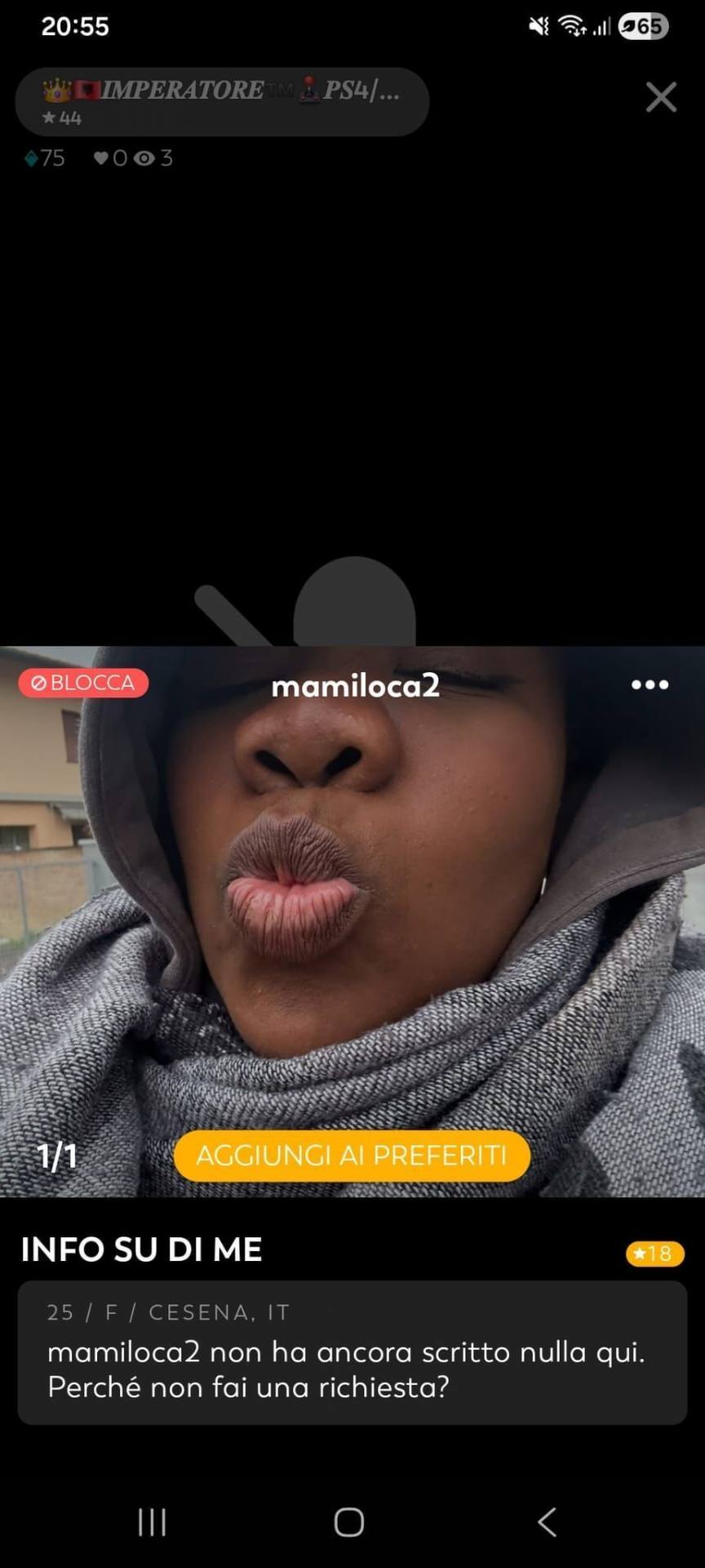Close the live stream view
This screenshot has height=1568, width=705.
click(x=660, y=97)
